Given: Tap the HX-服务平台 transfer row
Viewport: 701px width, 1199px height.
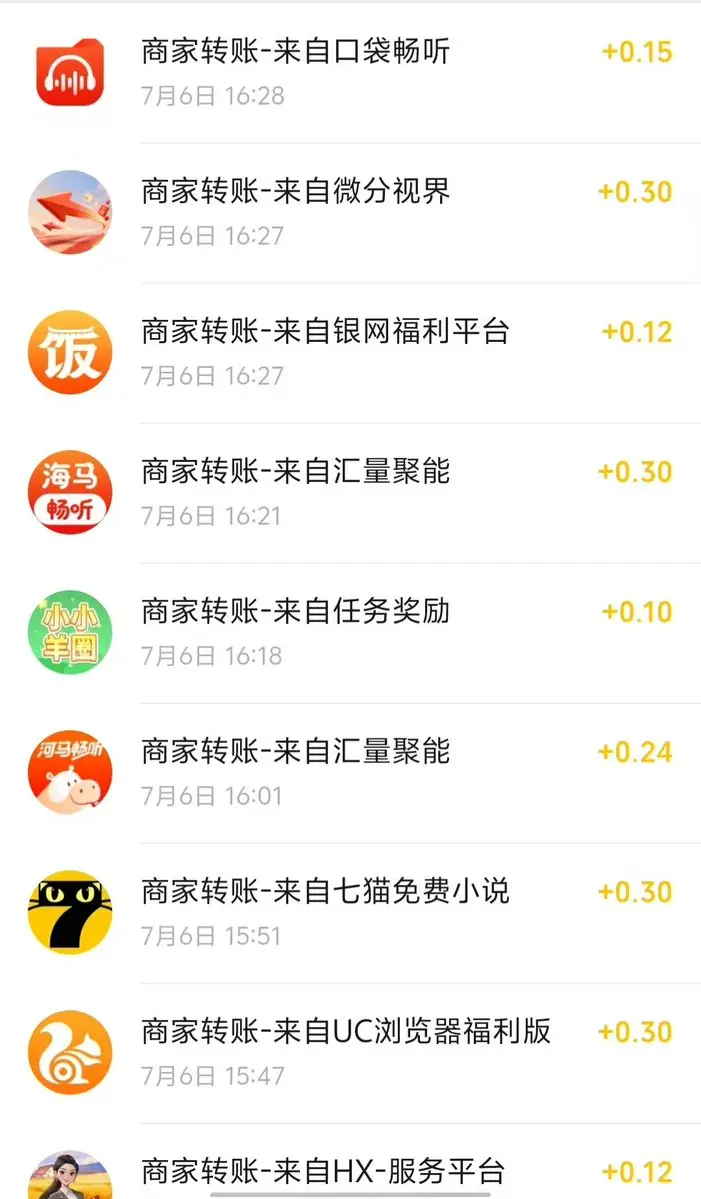Looking at the screenshot, I should pos(350,1162).
